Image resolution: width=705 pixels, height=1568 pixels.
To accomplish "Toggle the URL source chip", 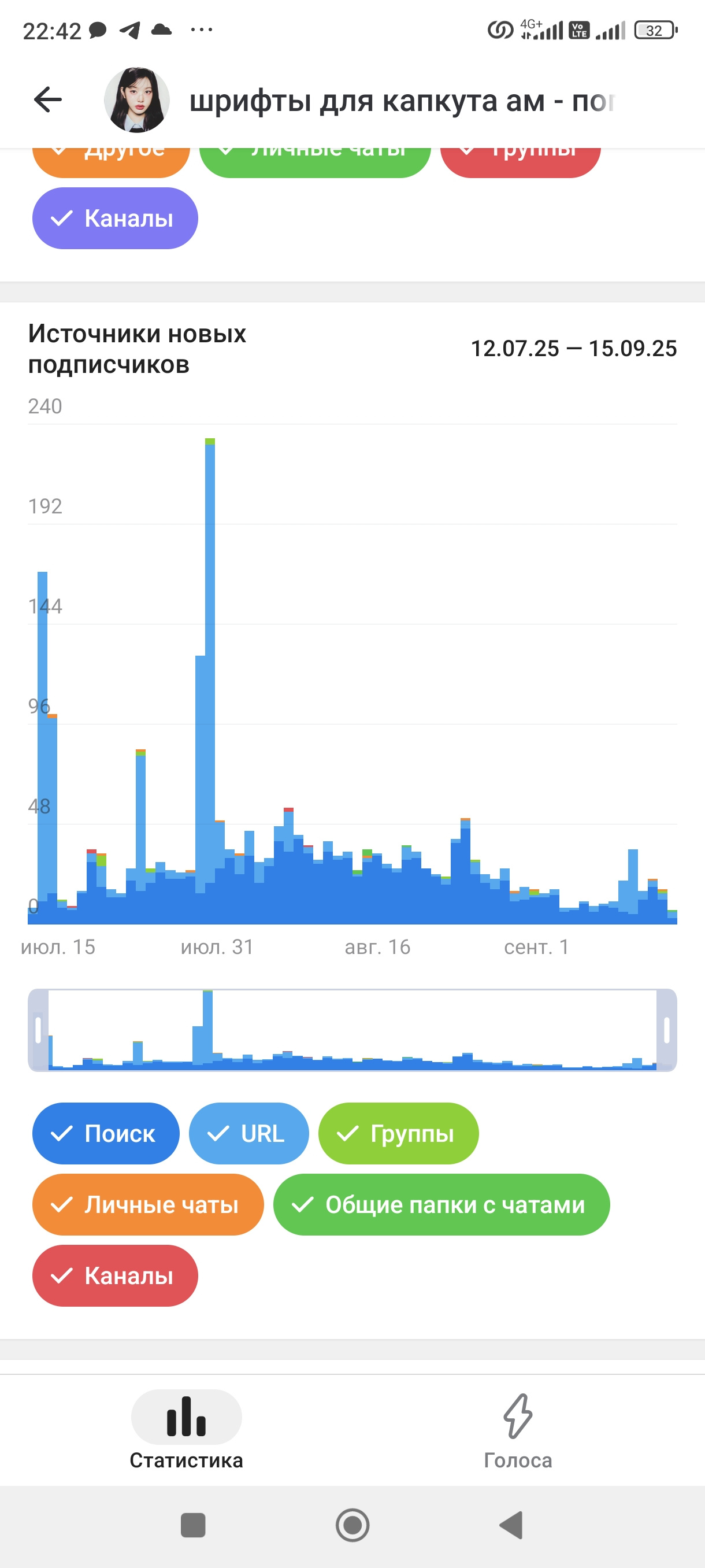I will (248, 1133).
